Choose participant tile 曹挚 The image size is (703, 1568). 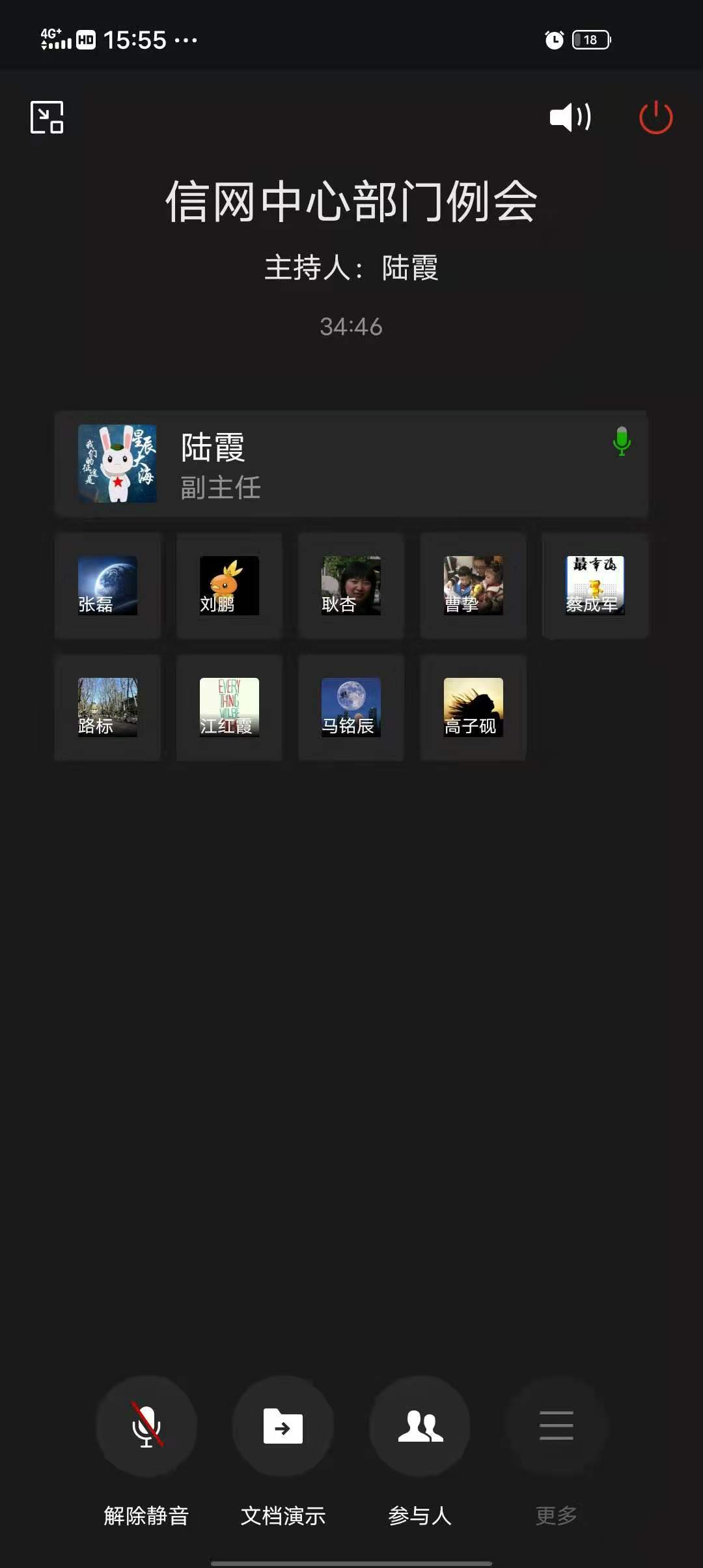point(473,585)
